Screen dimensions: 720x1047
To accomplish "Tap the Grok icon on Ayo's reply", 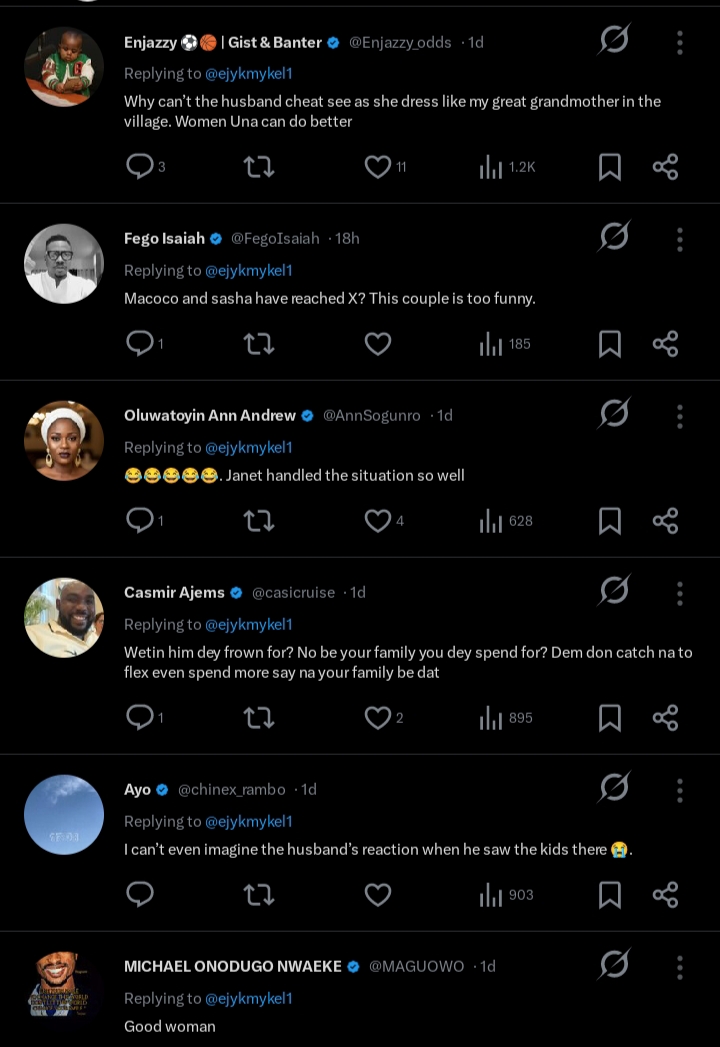I will click(x=614, y=788).
